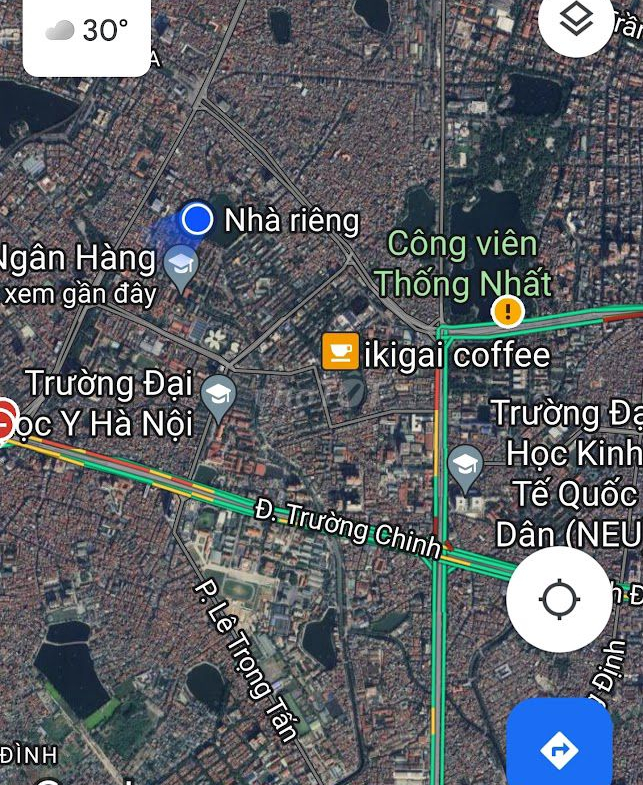This screenshot has width=643, height=785.
Task: Start directions with the blue arrow button
Action: click(x=559, y=748)
